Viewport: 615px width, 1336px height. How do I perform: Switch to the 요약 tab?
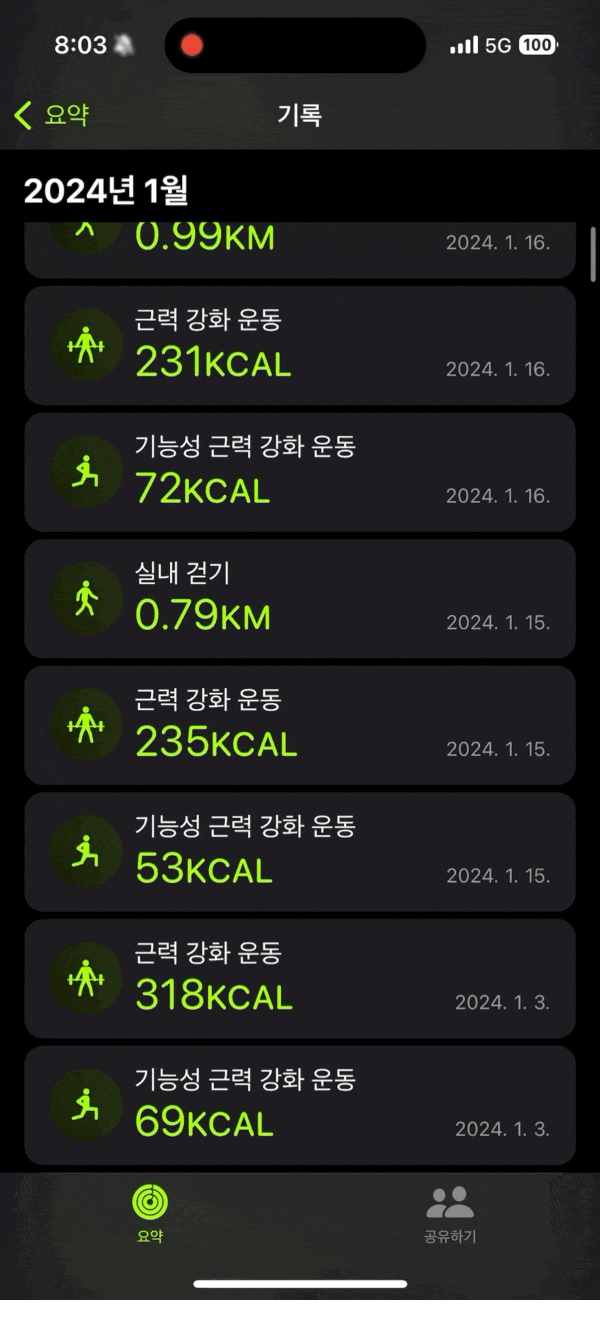[x=150, y=1212]
